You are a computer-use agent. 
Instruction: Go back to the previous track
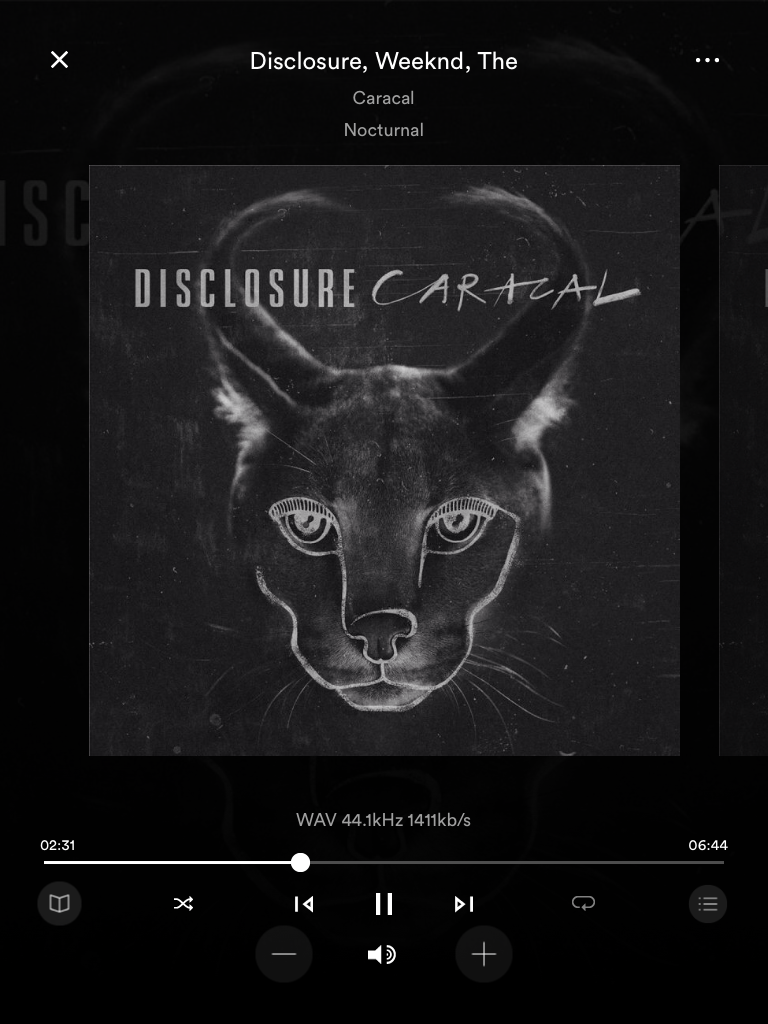point(304,904)
